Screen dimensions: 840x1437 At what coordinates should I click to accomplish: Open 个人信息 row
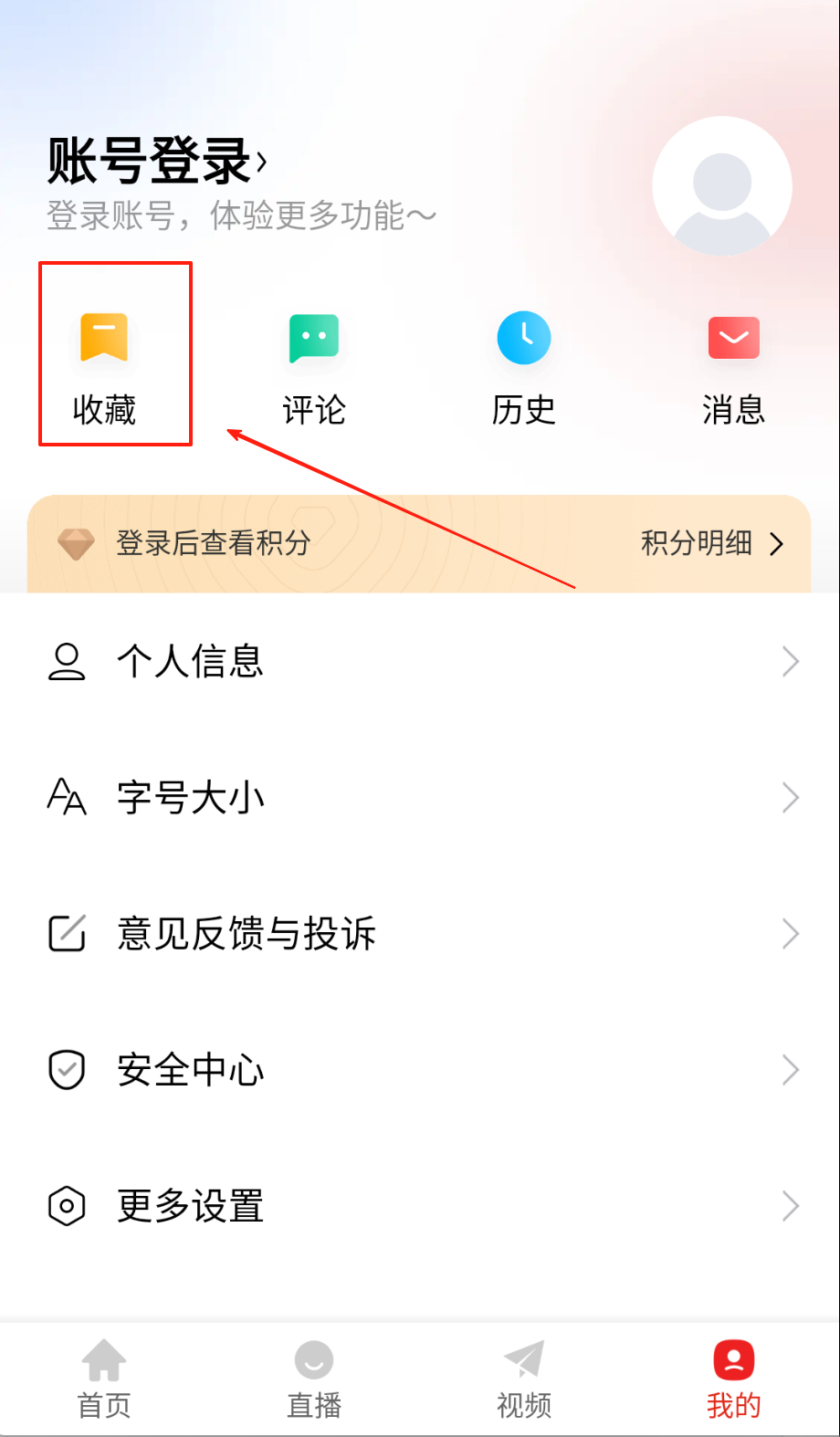pos(420,661)
